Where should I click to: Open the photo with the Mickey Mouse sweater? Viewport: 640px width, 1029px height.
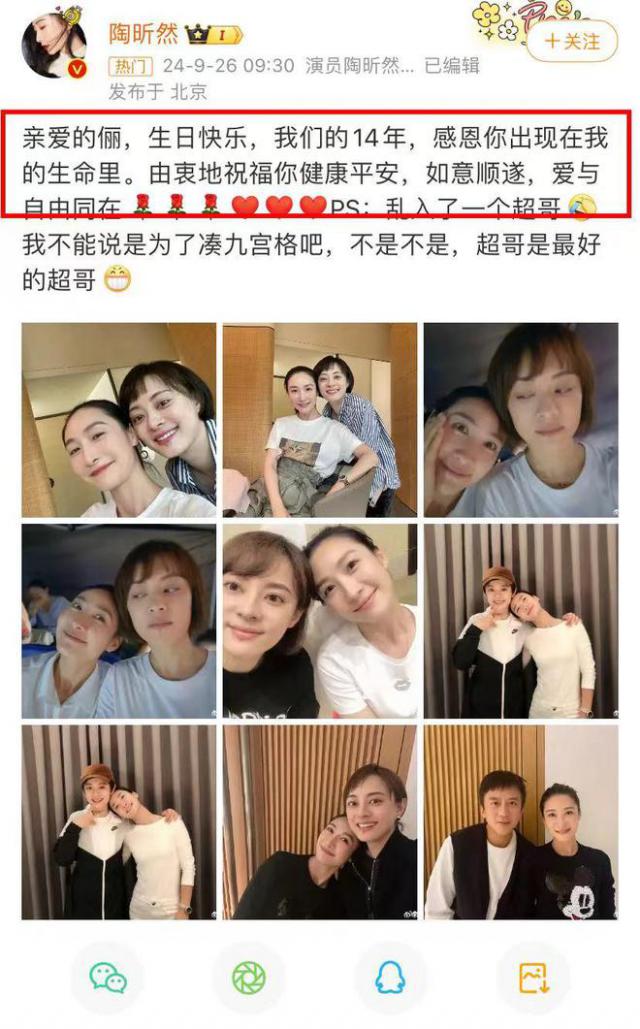tap(521, 821)
